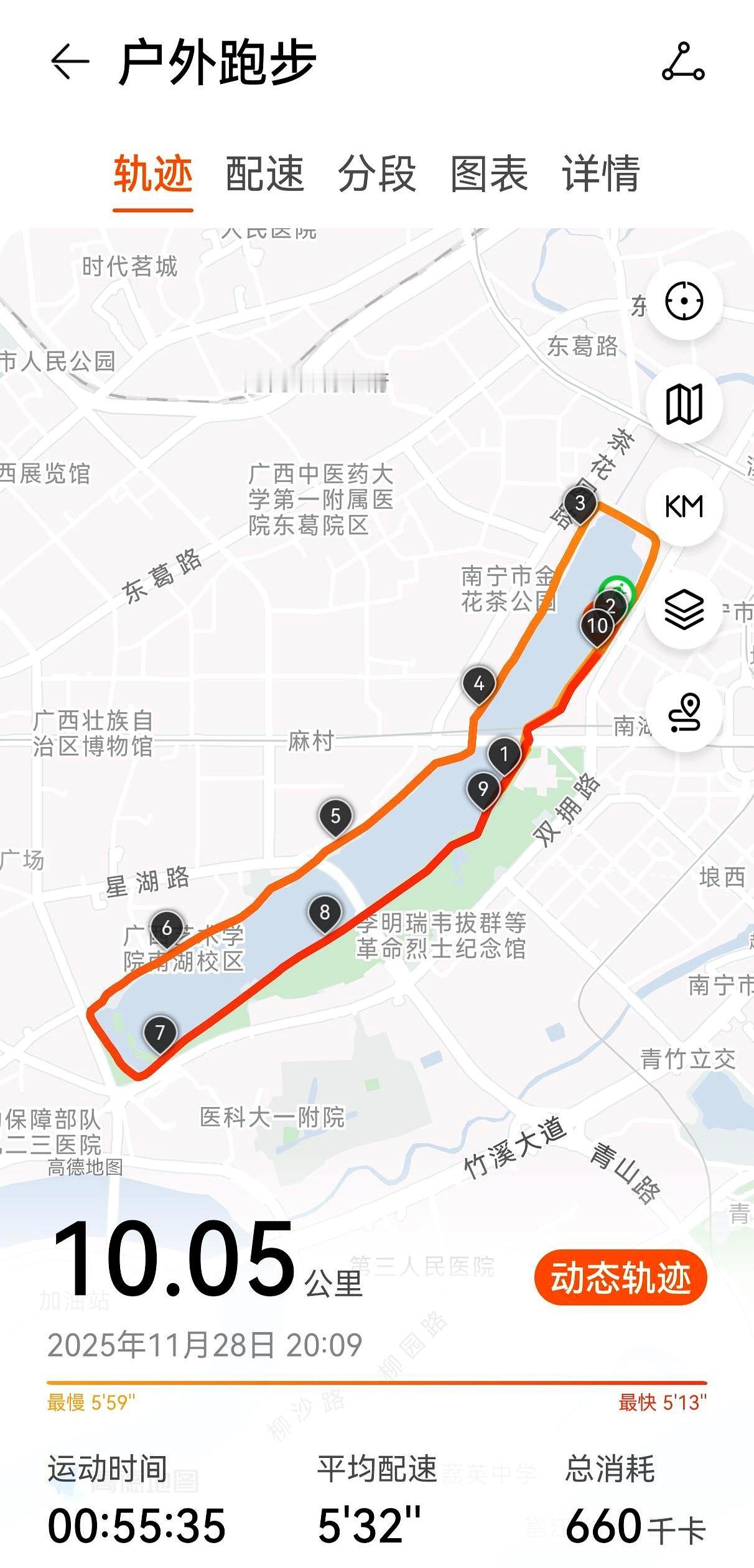Select the 图表 label
This screenshot has width=754, height=1568.
pos(488,176)
